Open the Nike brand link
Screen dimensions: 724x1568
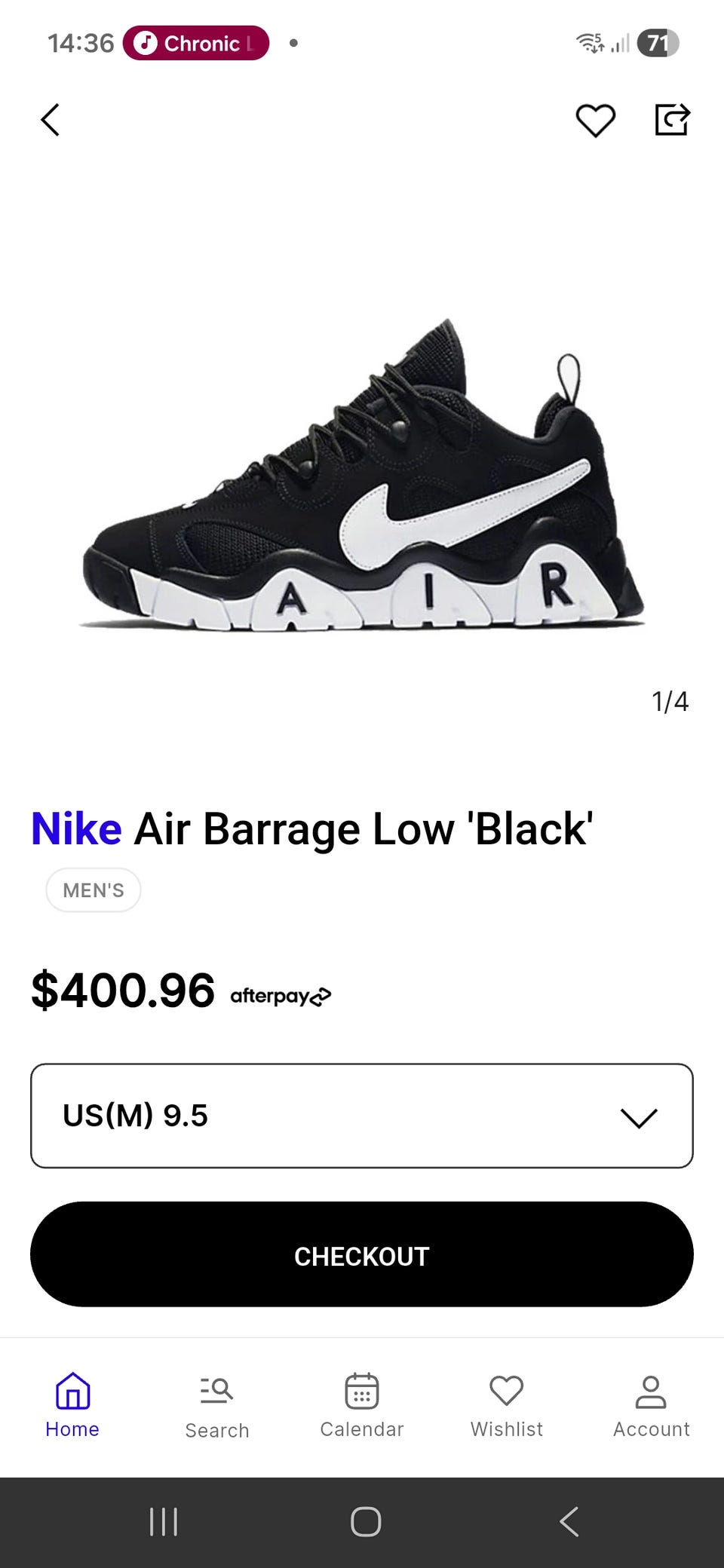click(x=76, y=829)
